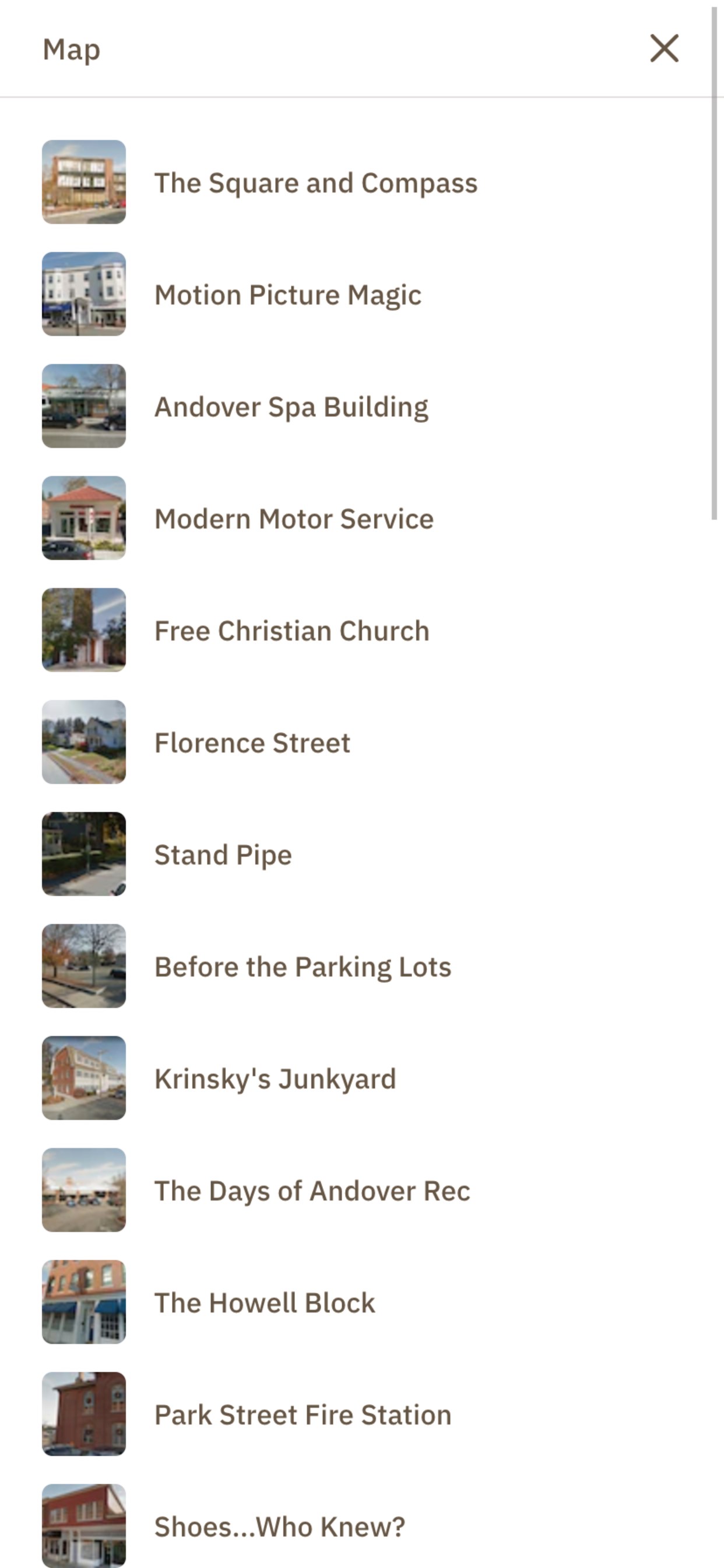Select Park Street Fire Station
Viewport: 724px width, 1568px height.
tap(362, 1414)
